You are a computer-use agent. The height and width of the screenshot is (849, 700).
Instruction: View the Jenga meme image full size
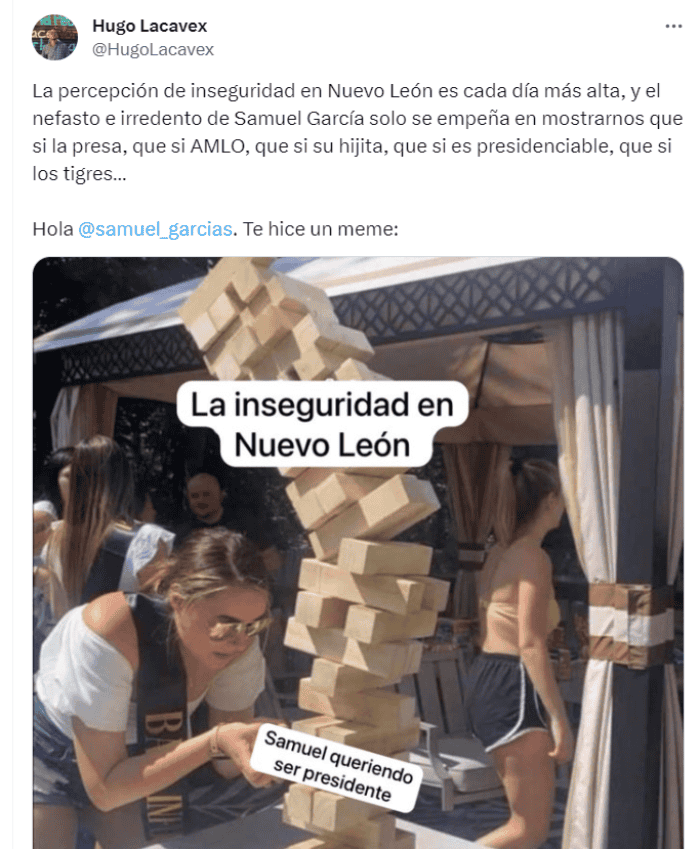358,552
